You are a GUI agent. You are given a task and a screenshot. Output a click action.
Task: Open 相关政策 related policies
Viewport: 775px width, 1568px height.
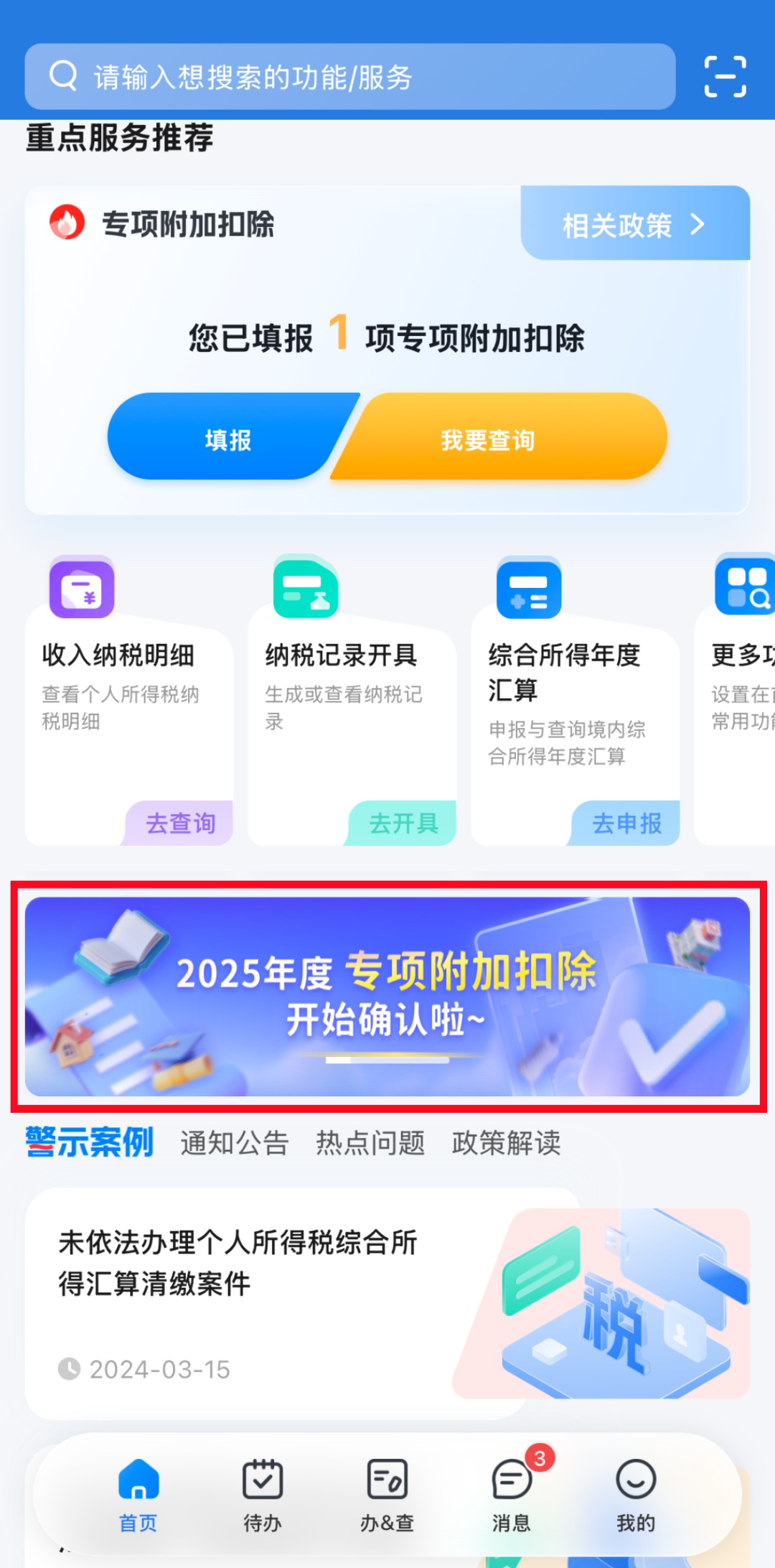coord(634,225)
